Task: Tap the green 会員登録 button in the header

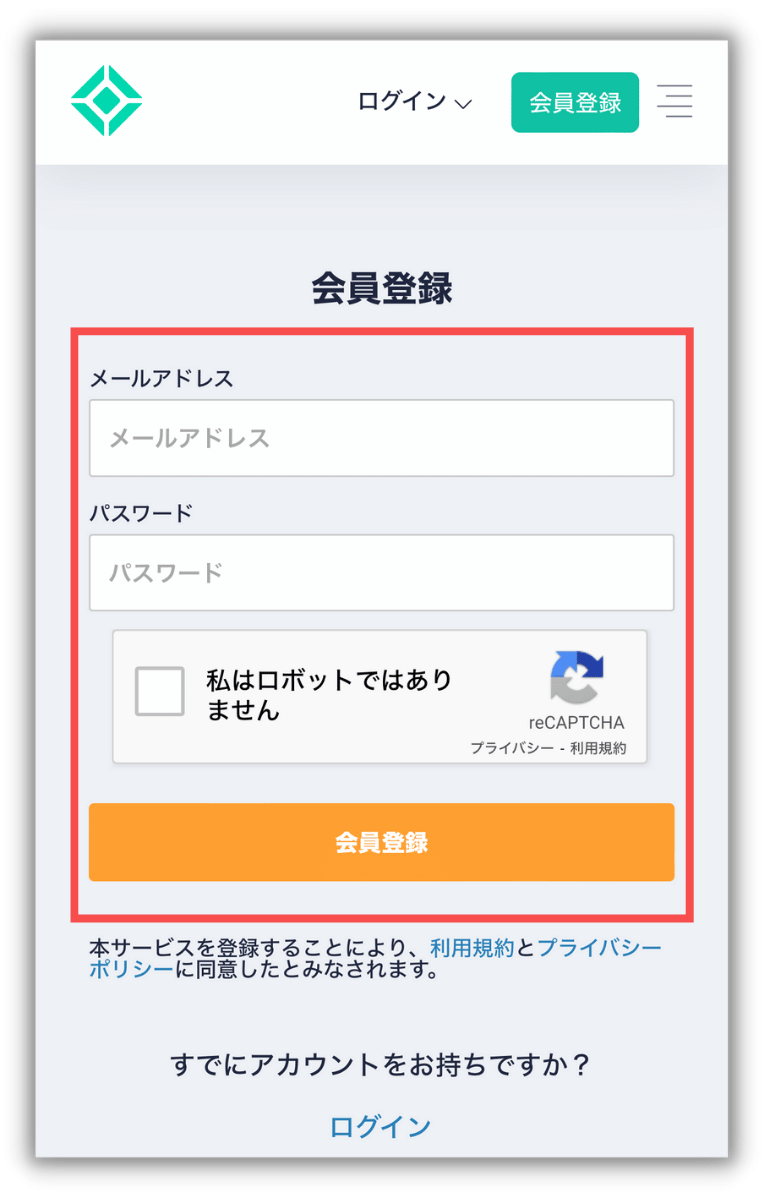Action: pos(574,102)
